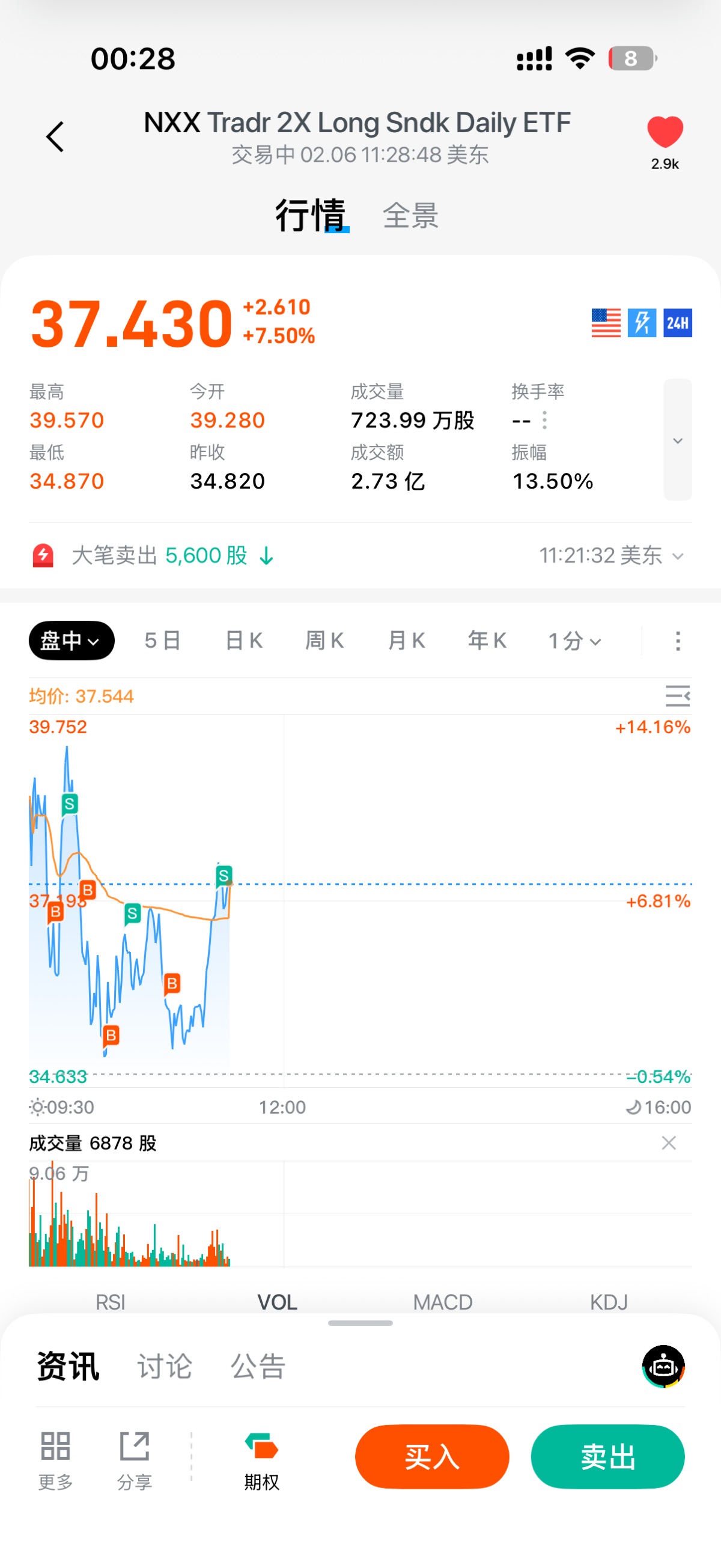
Task: Open 期权 options trading
Action: coord(261,1460)
